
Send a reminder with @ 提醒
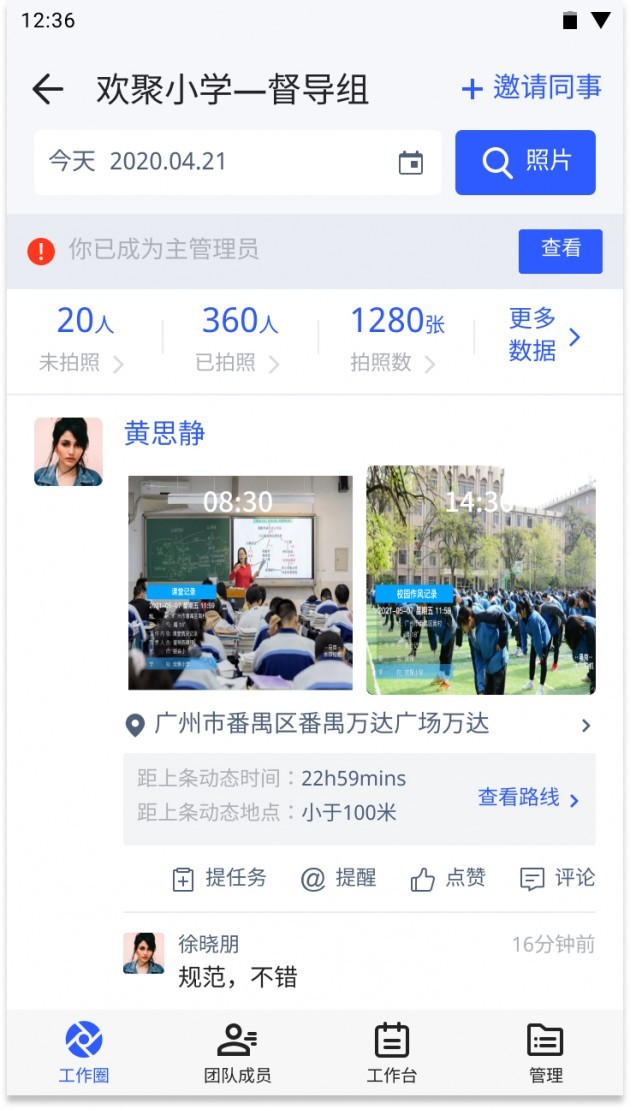pyautogui.click(x=339, y=879)
